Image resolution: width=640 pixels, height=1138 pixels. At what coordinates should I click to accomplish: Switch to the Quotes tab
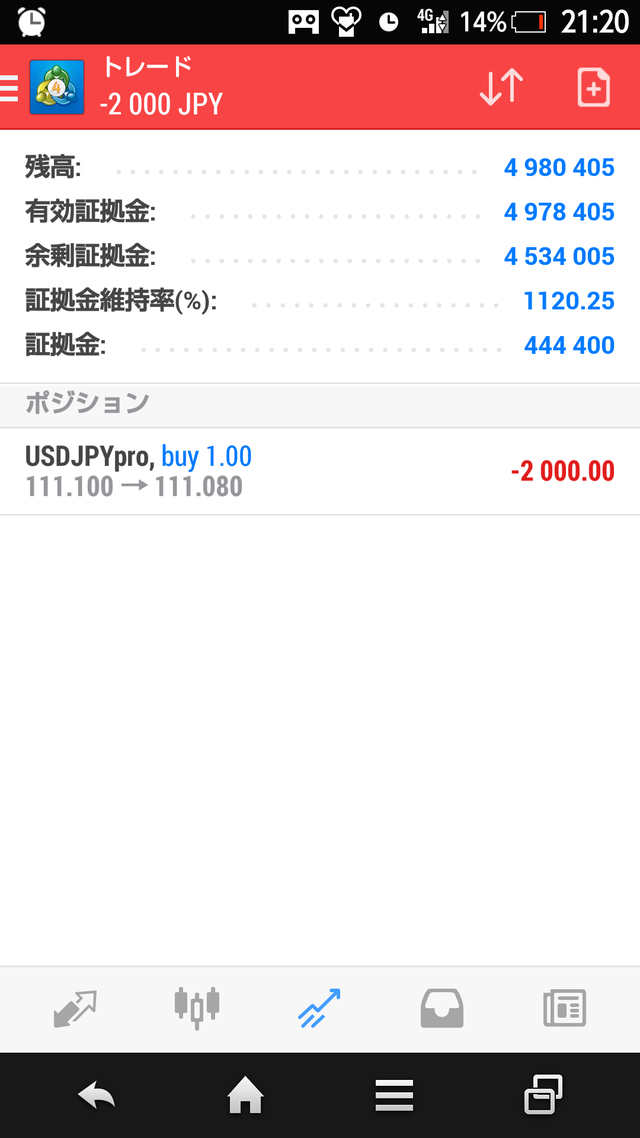tap(75, 1008)
